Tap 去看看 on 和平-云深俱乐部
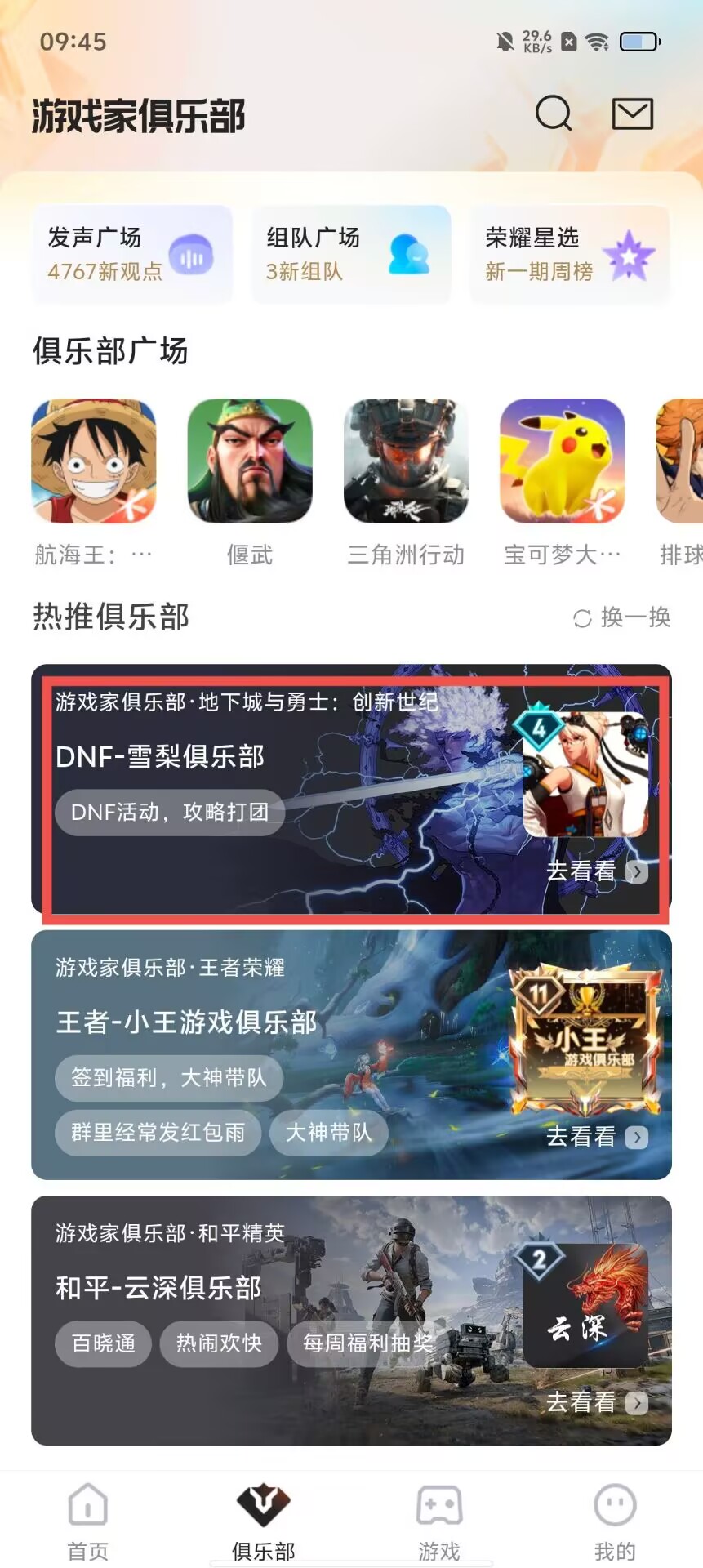This screenshot has width=703, height=1568. click(596, 1402)
